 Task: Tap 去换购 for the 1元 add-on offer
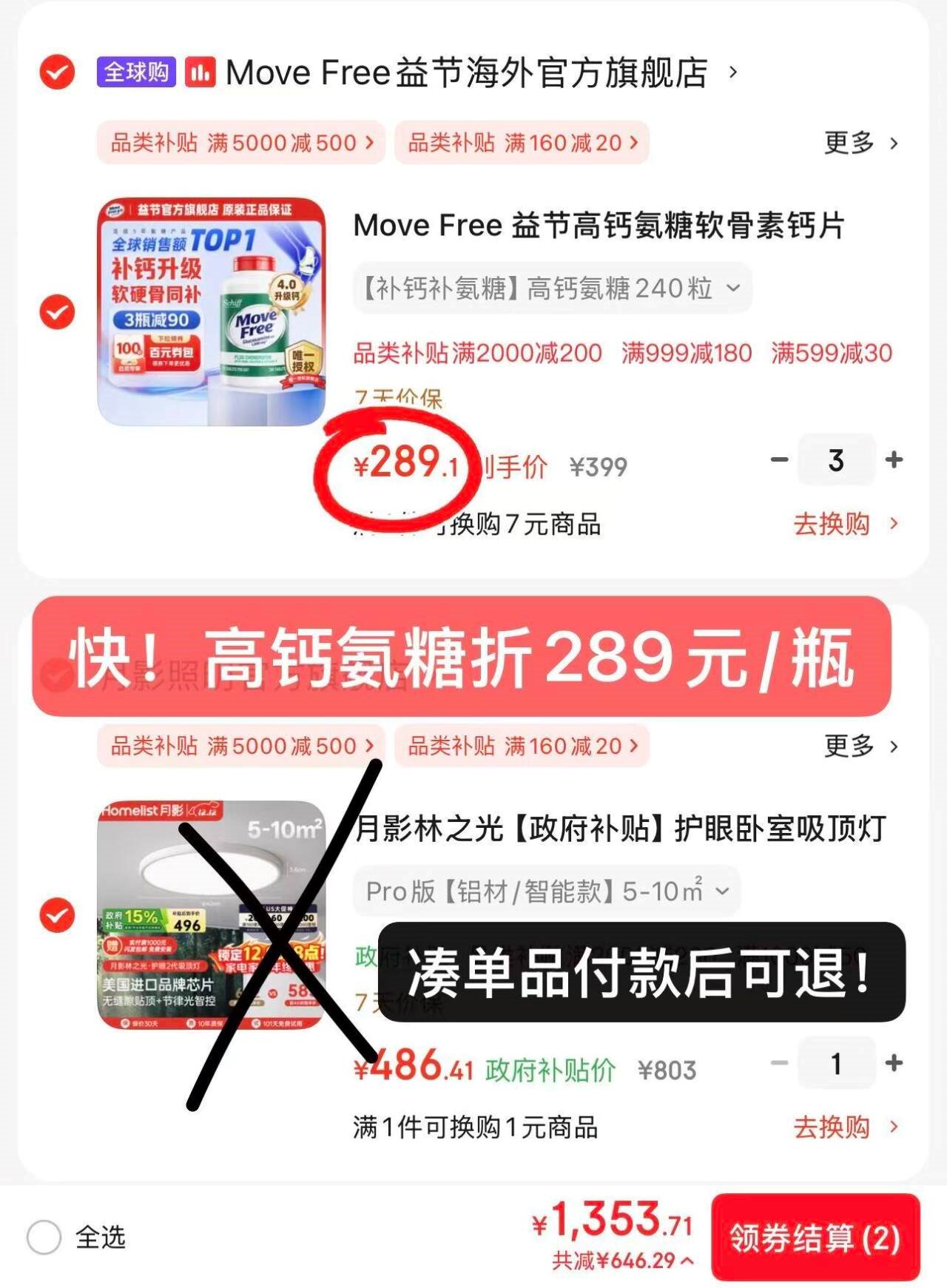pos(846,1127)
